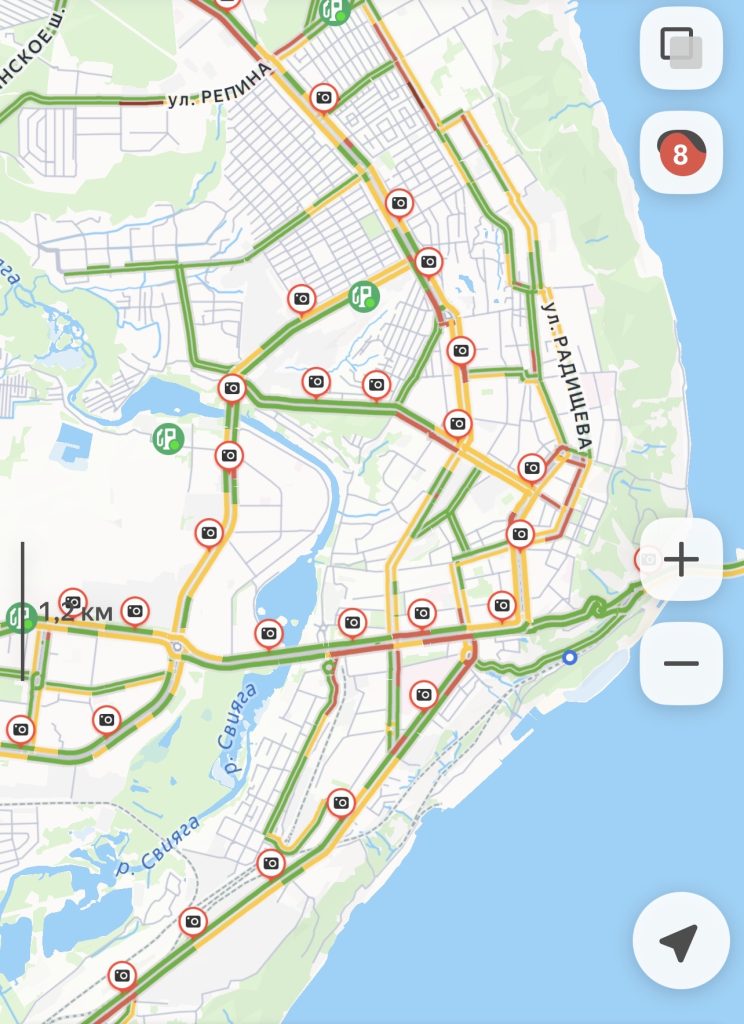Zoom in with the plus button
744x1024 pixels.
click(681, 559)
